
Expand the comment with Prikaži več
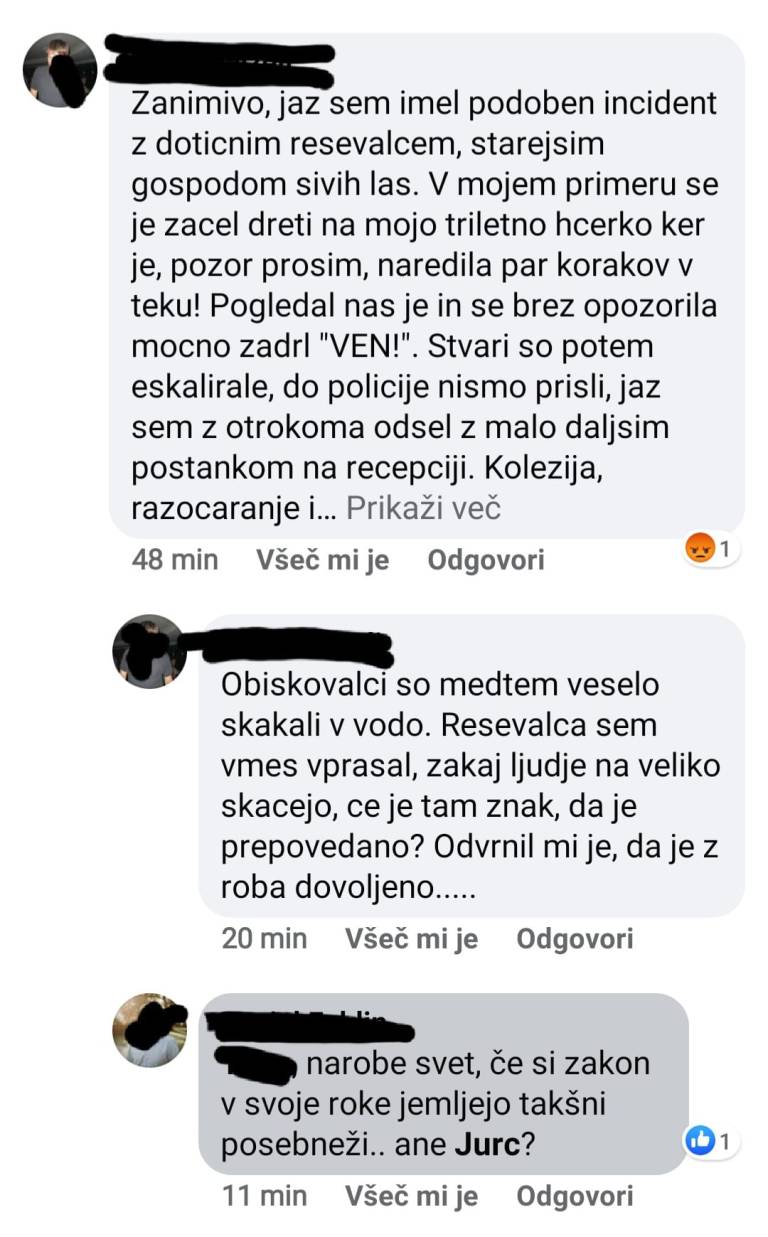[x=423, y=509]
